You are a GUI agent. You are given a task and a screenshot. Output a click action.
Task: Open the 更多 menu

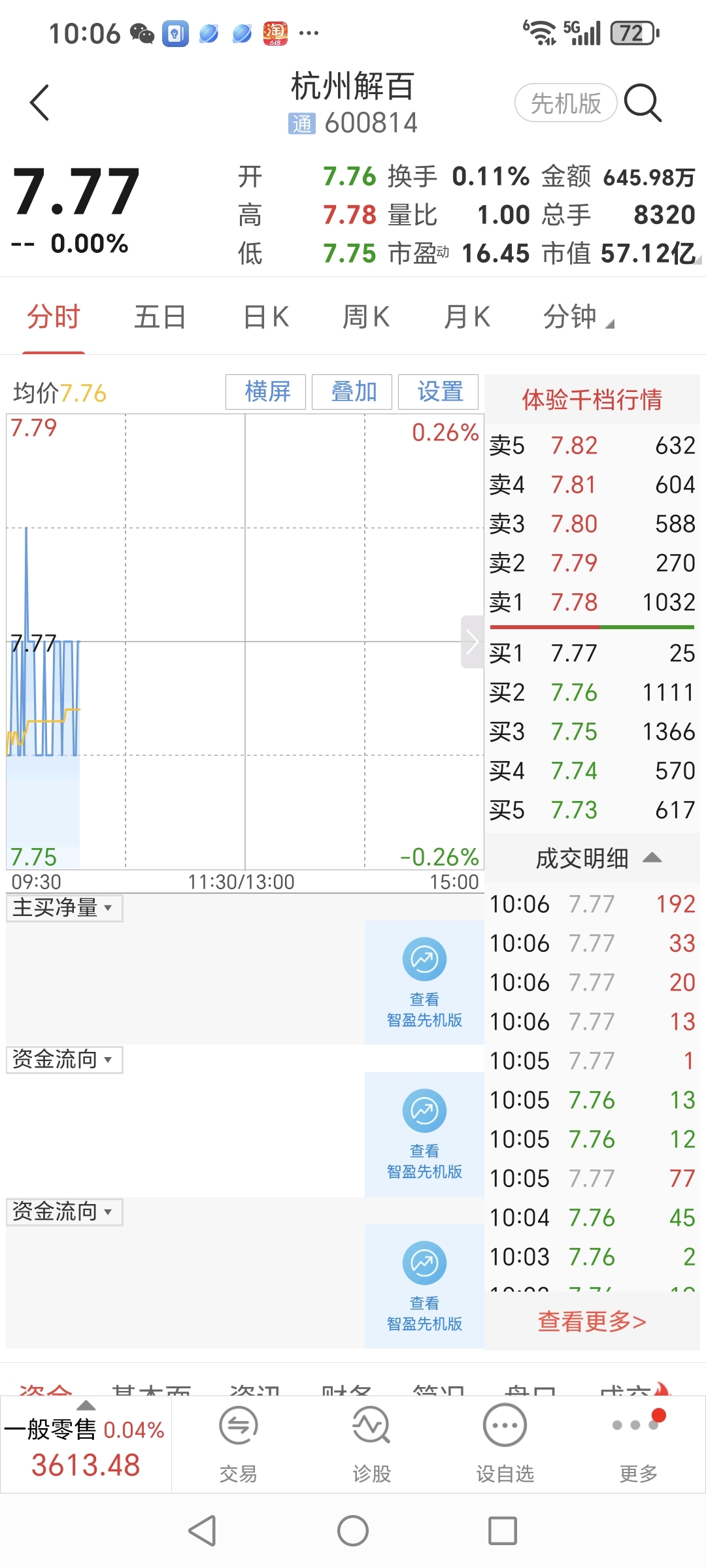[x=638, y=1444]
